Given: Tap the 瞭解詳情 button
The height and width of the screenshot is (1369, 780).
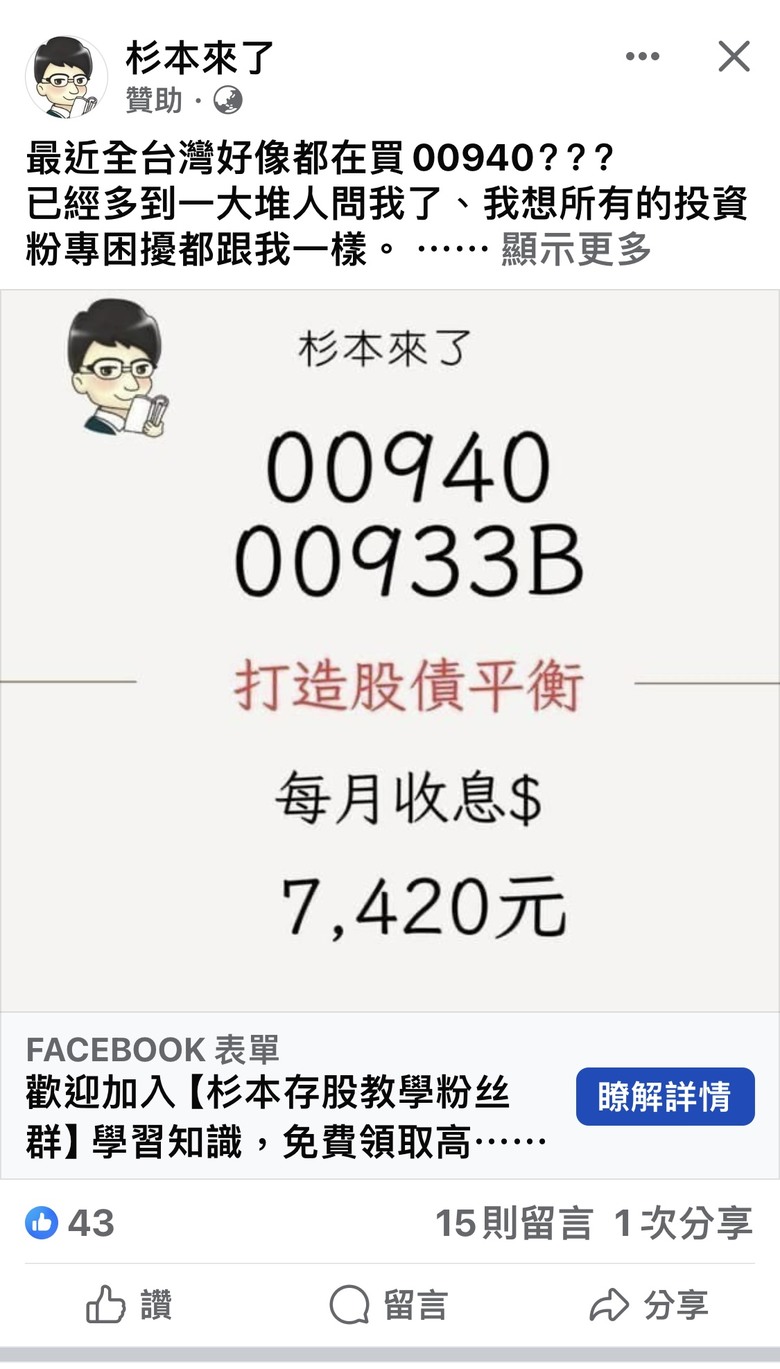Looking at the screenshot, I should click(665, 1097).
